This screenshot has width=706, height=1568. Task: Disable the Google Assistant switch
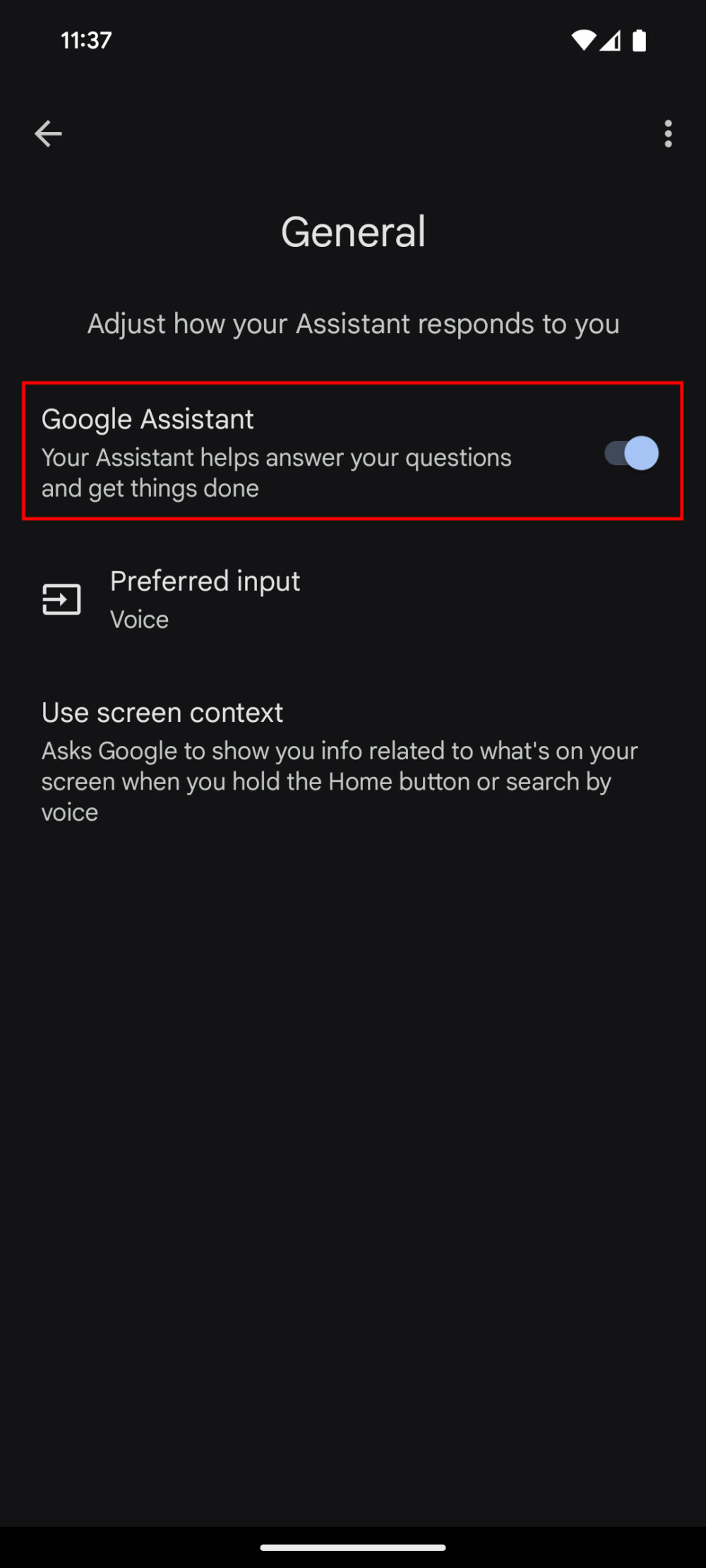pyautogui.click(x=628, y=454)
